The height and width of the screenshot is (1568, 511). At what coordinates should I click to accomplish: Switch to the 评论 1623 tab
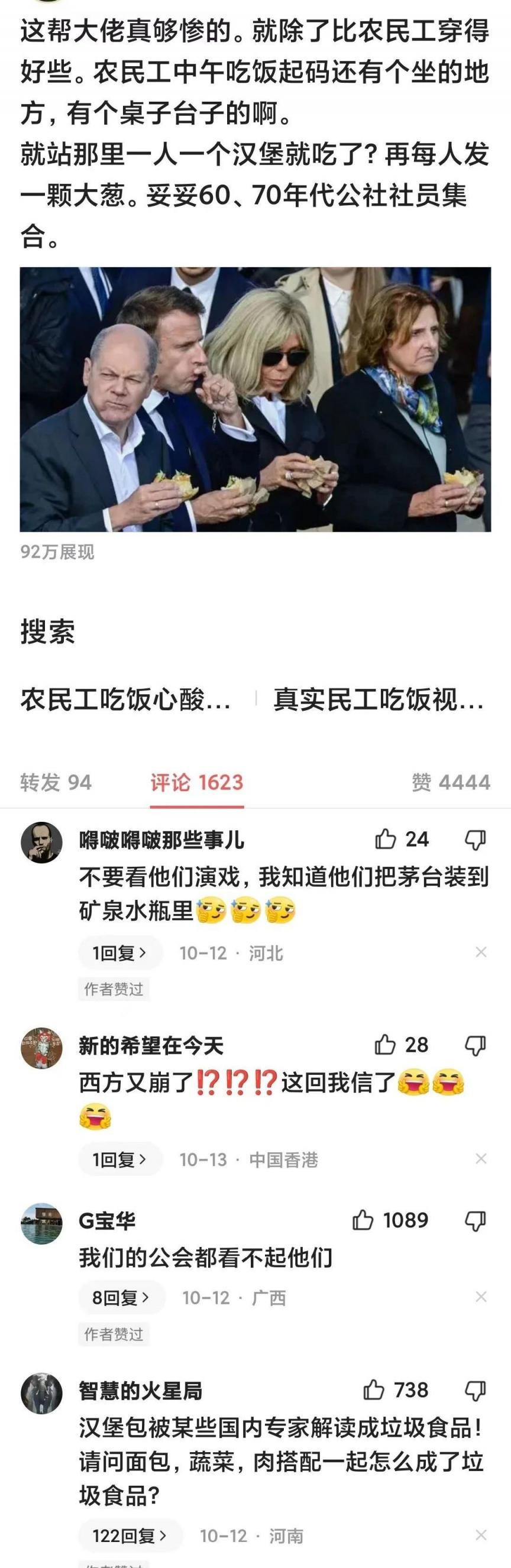coord(197,782)
